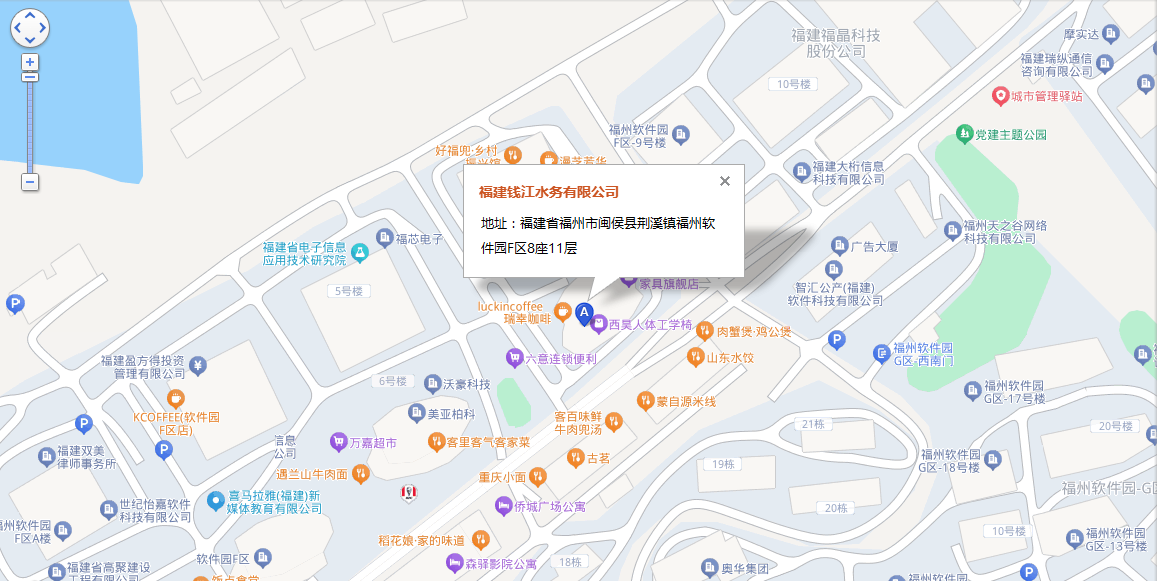Pan the map down with arrow
The width and height of the screenshot is (1157, 581).
point(30,40)
